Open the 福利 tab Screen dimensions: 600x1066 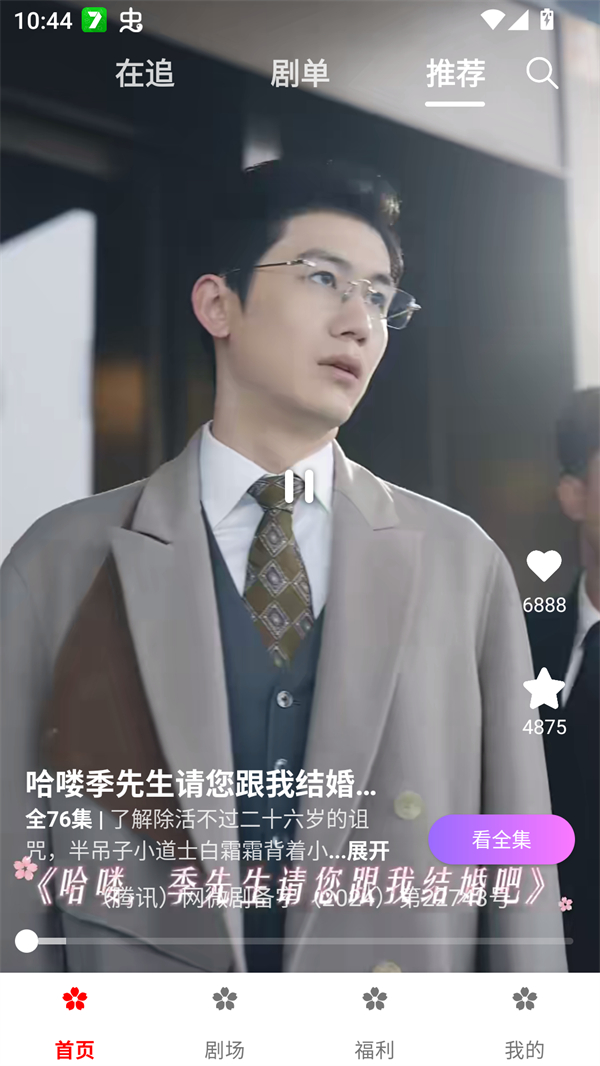tap(375, 1020)
